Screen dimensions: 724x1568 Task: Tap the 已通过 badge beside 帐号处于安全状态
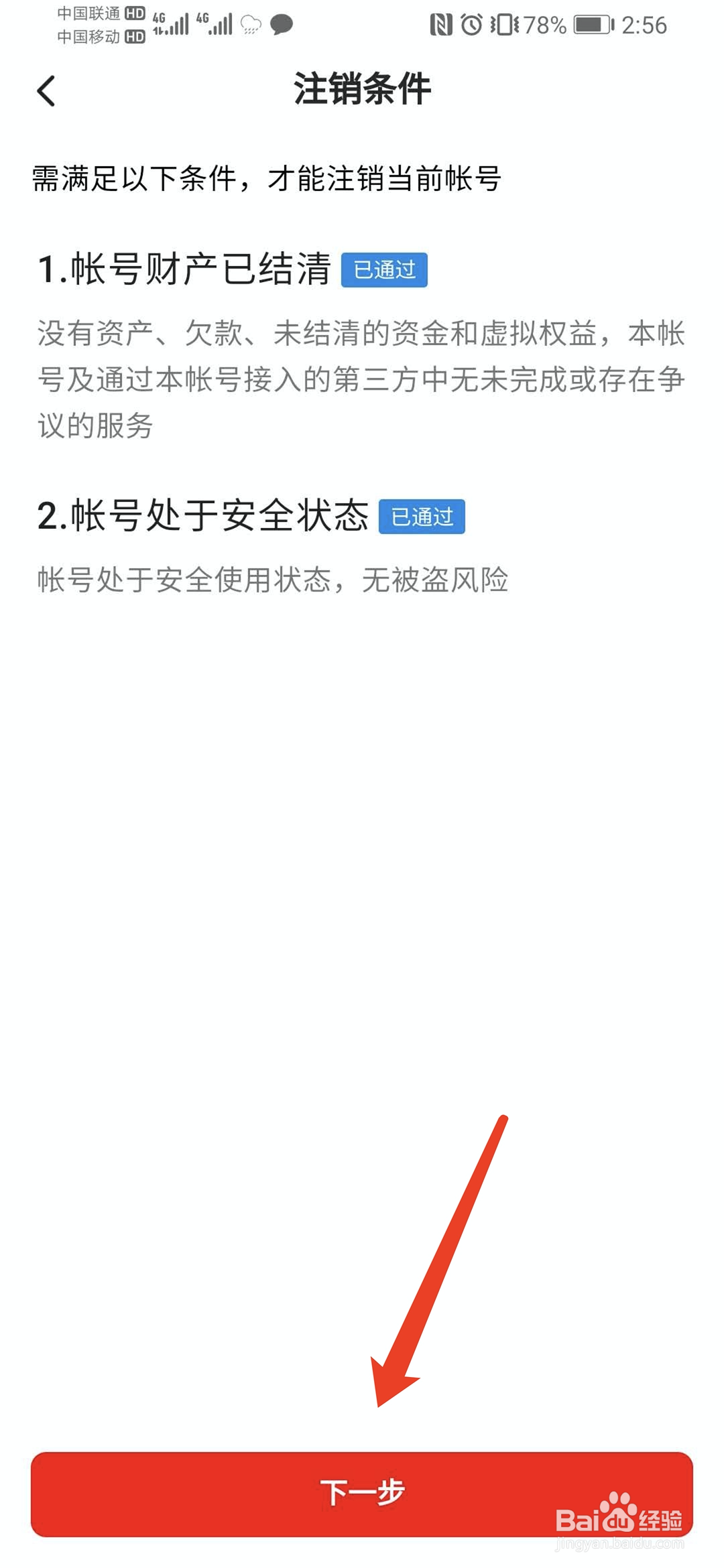pos(422,516)
